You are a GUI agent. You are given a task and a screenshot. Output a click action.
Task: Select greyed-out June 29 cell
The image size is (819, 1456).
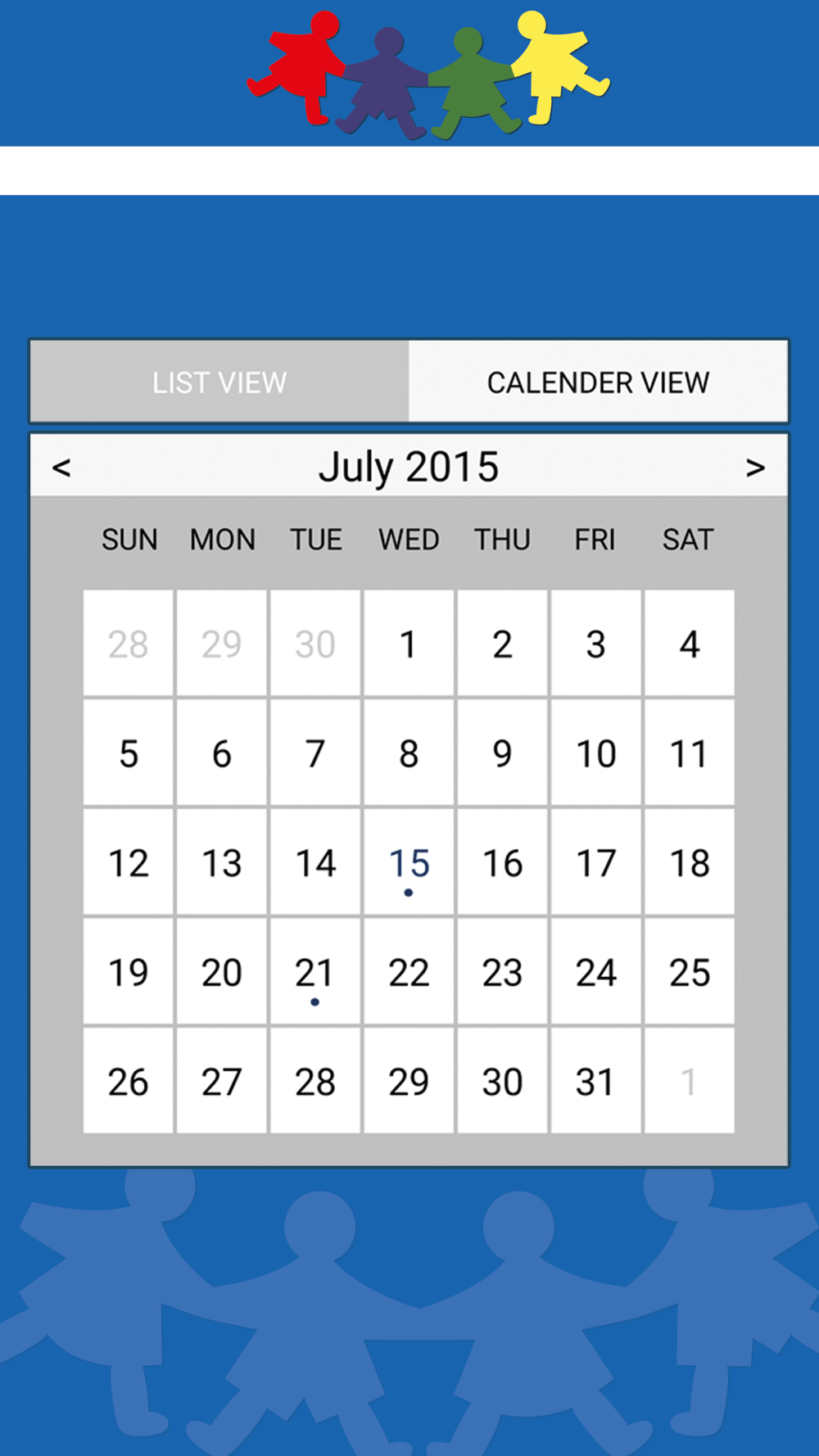(x=222, y=644)
